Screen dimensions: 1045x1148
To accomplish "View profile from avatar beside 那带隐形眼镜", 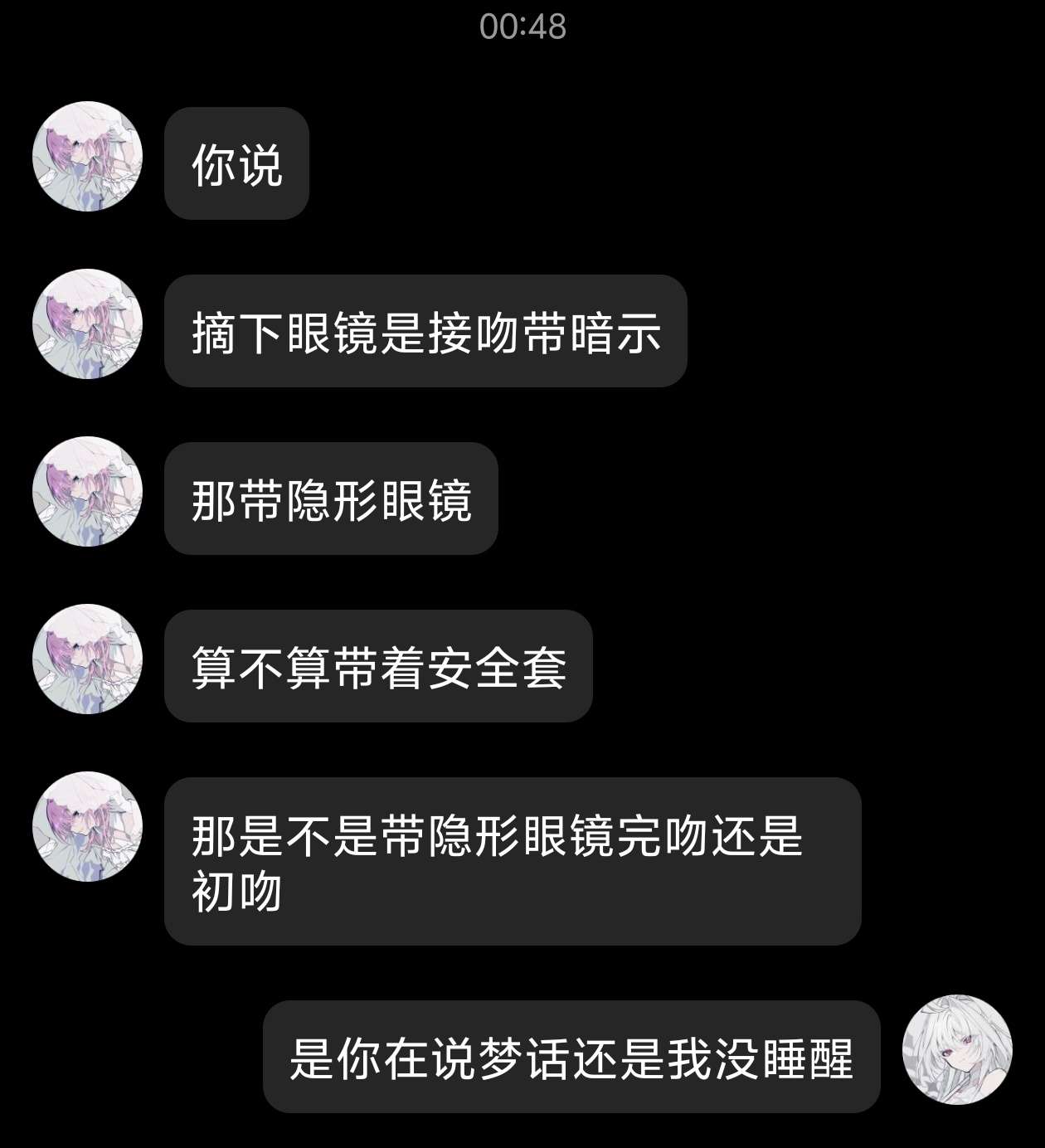I will (87, 492).
